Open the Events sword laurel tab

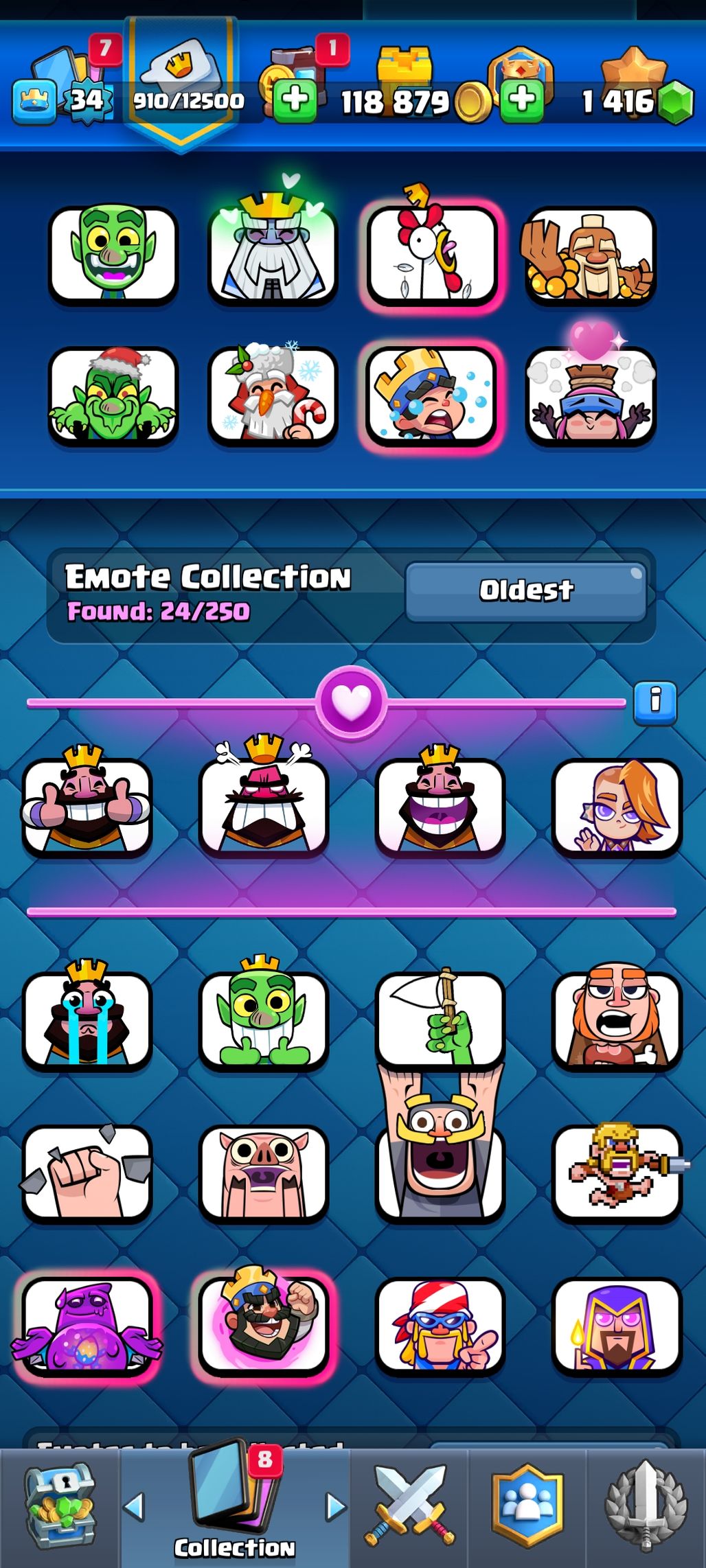pyautogui.click(x=646, y=1508)
